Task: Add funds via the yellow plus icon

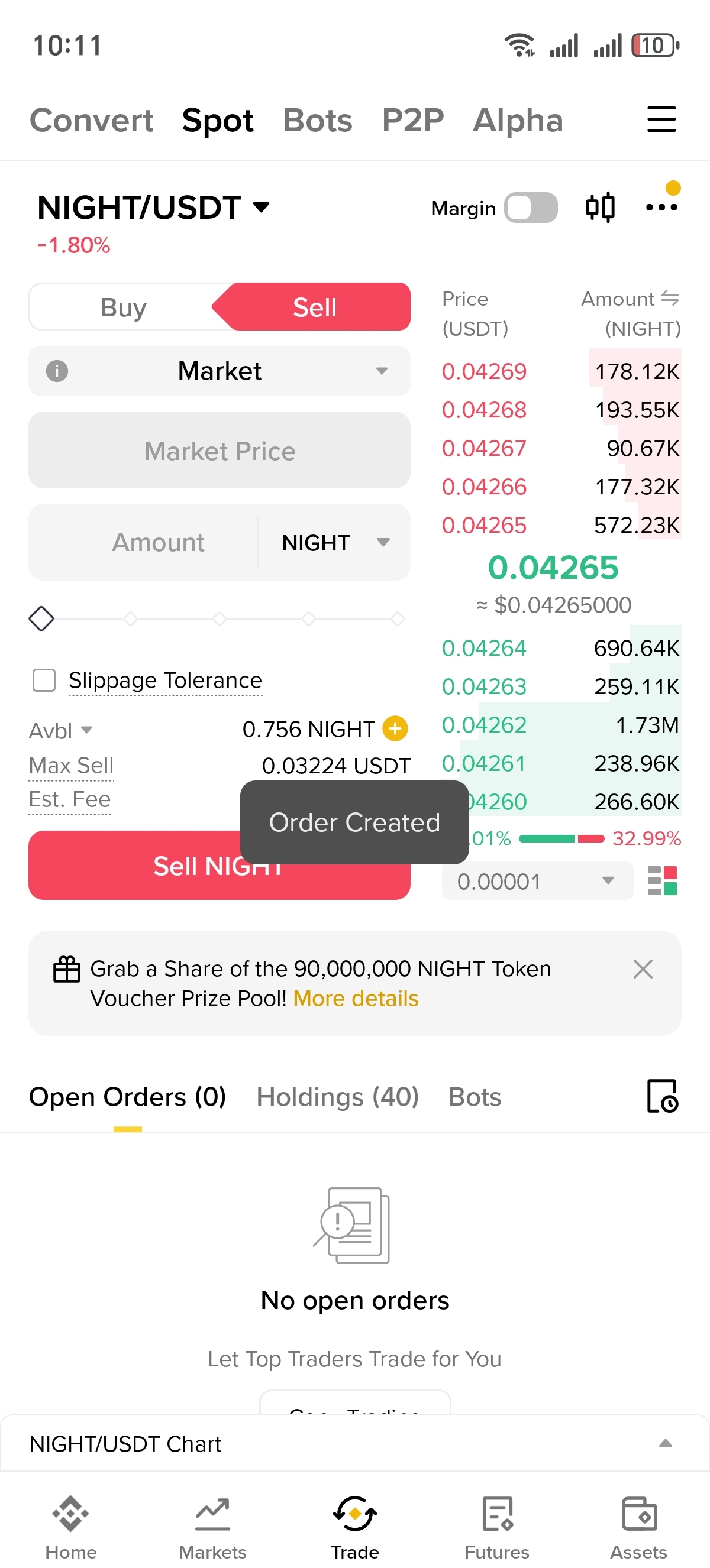Action: click(395, 728)
